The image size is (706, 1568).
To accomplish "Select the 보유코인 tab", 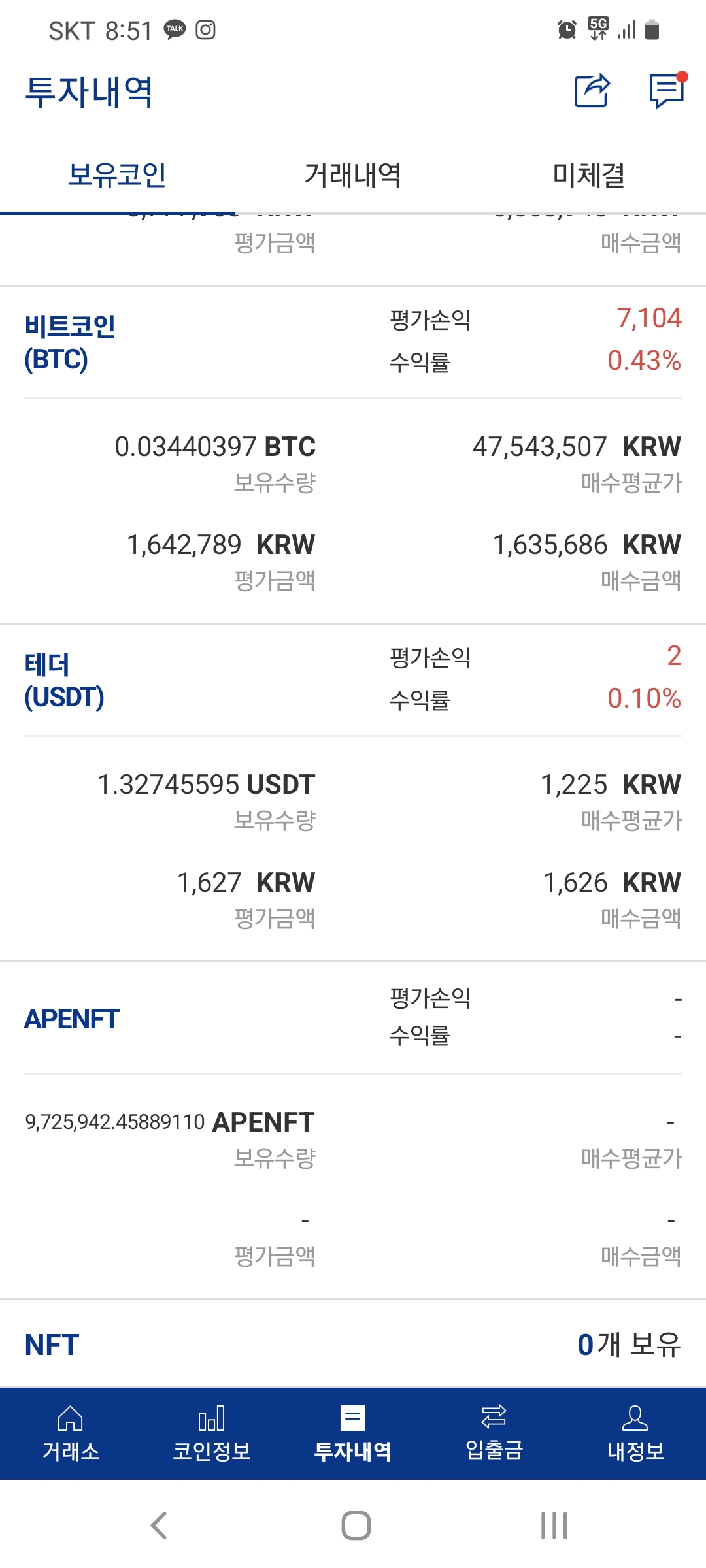I will coord(118,175).
